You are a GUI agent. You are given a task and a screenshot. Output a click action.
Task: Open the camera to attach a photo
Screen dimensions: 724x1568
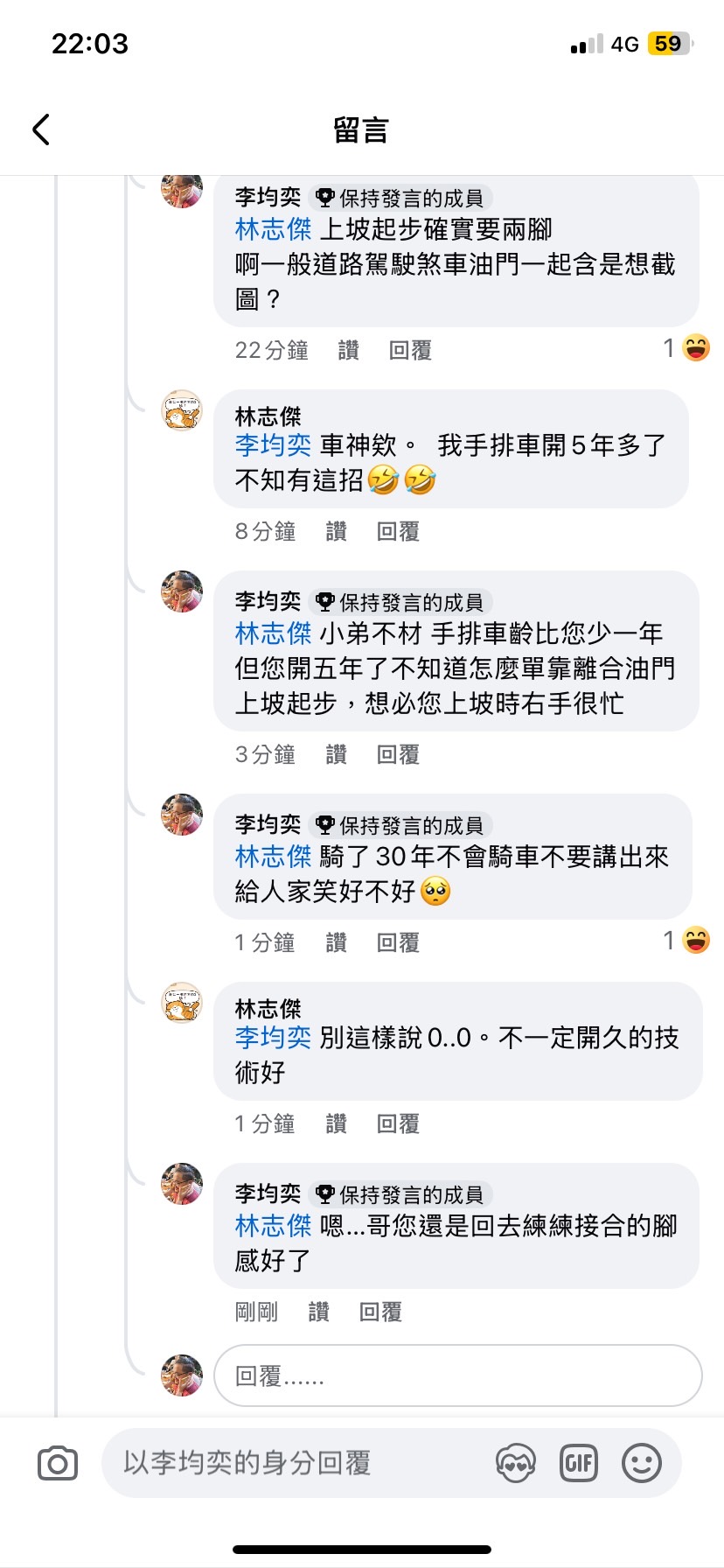58,1463
